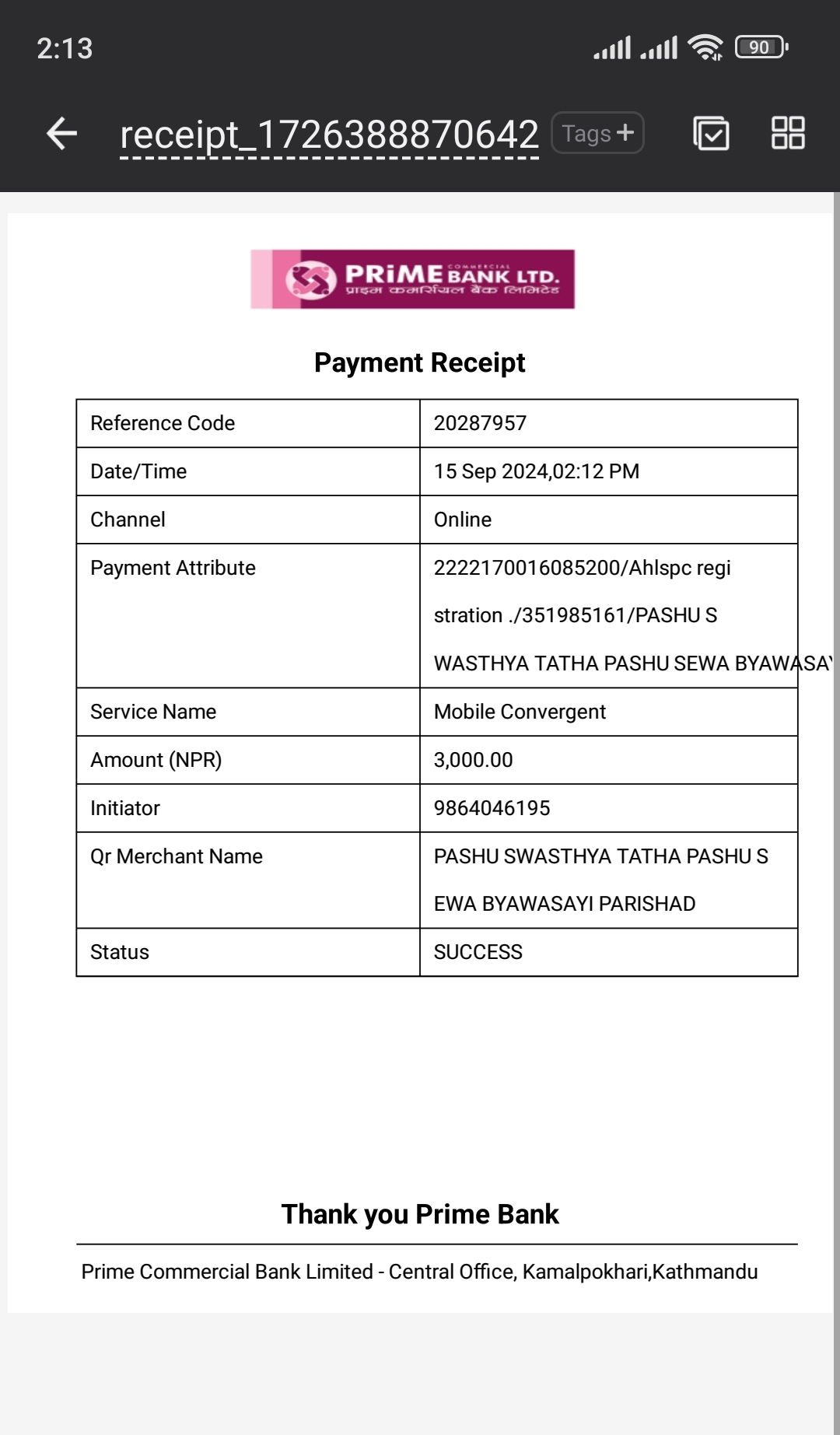The width and height of the screenshot is (840, 1435).
Task: Go back using the arrow icon
Action: [61, 133]
